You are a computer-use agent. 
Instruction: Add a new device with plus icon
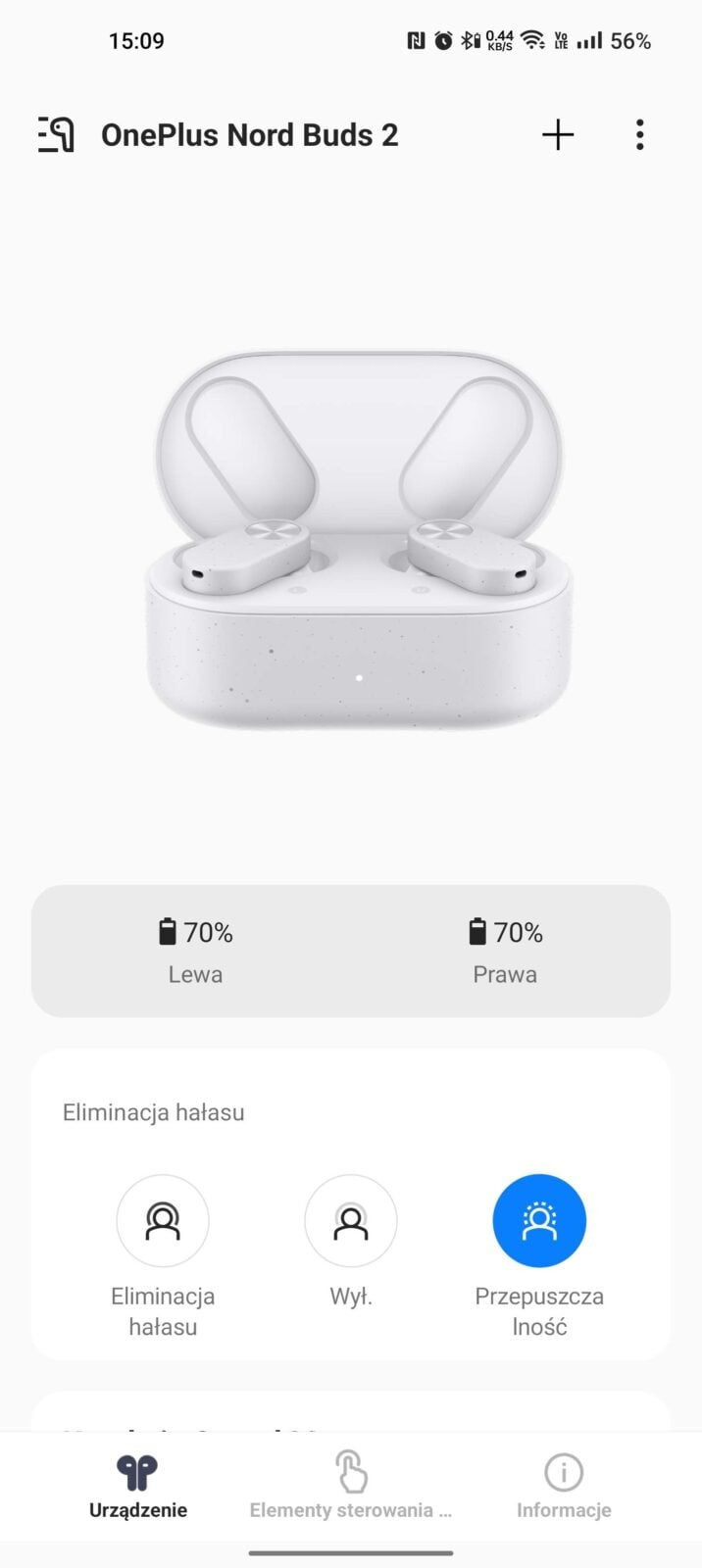(558, 134)
